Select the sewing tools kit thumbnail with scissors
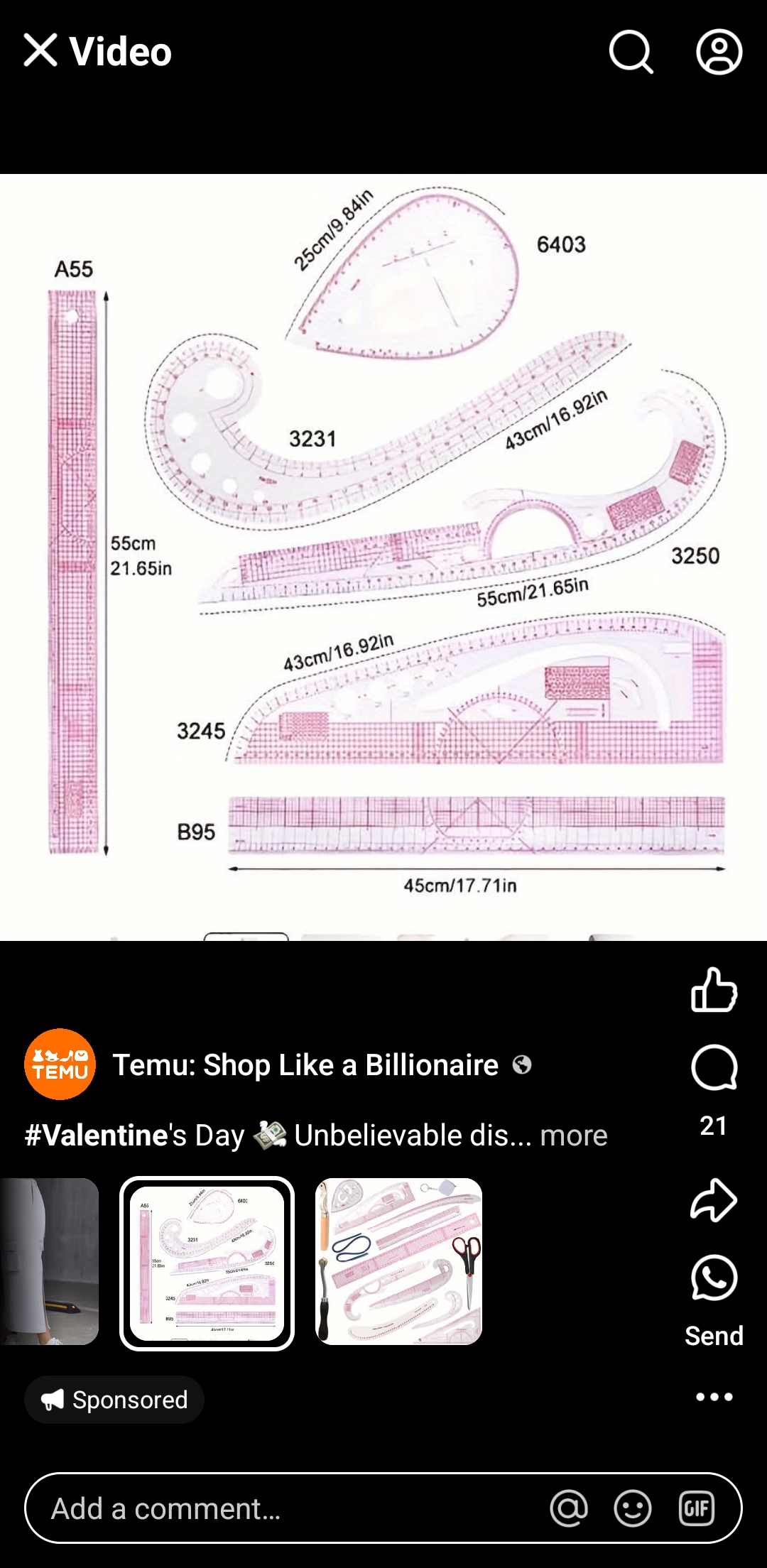This screenshot has width=767, height=1568. (398, 1261)
